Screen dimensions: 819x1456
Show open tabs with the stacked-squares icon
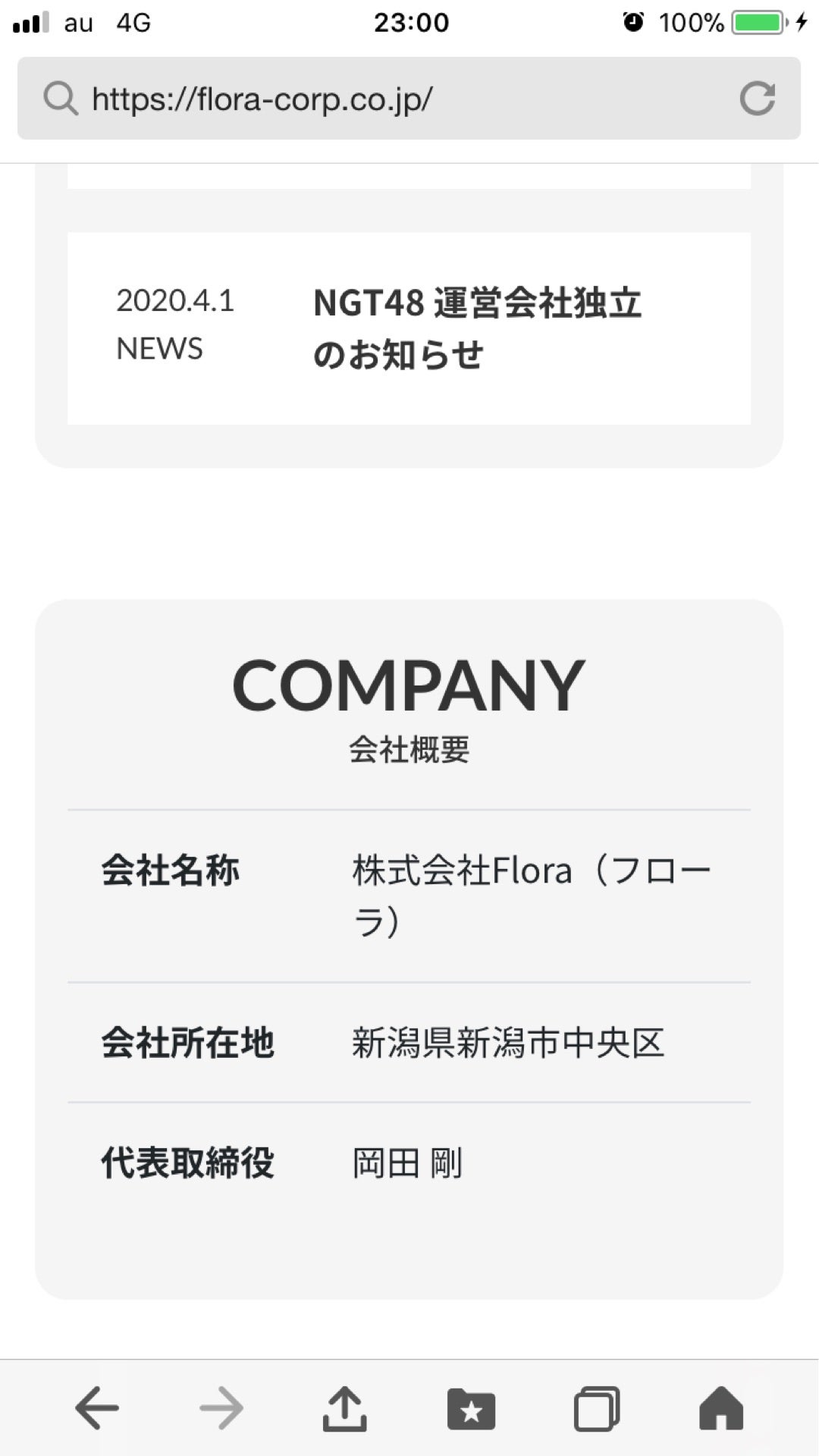[x=598, y=1407]
